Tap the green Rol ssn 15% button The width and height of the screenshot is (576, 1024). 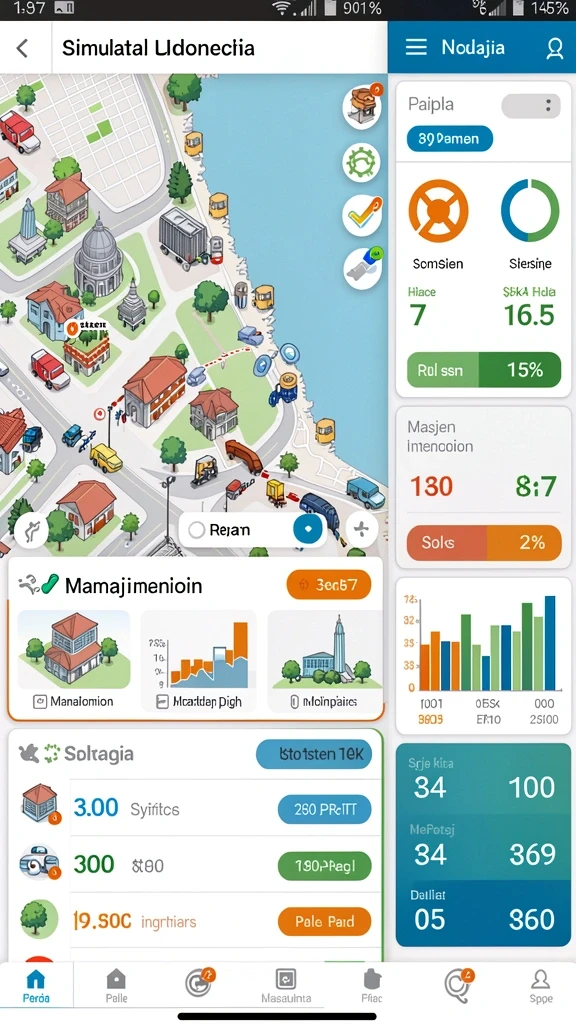484,370
